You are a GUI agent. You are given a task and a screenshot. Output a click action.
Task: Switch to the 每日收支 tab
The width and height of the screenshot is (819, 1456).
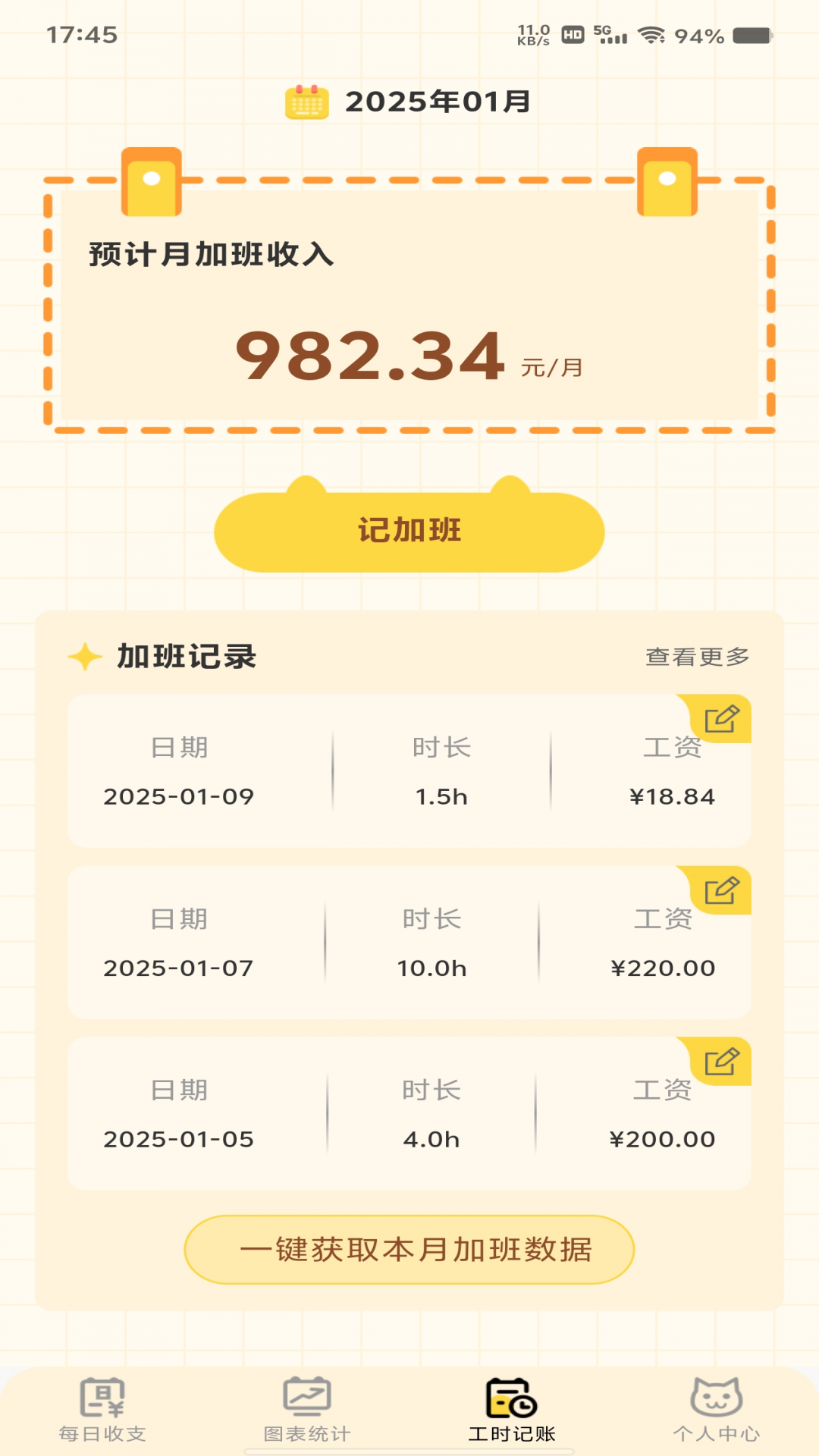pos(102,1410)
